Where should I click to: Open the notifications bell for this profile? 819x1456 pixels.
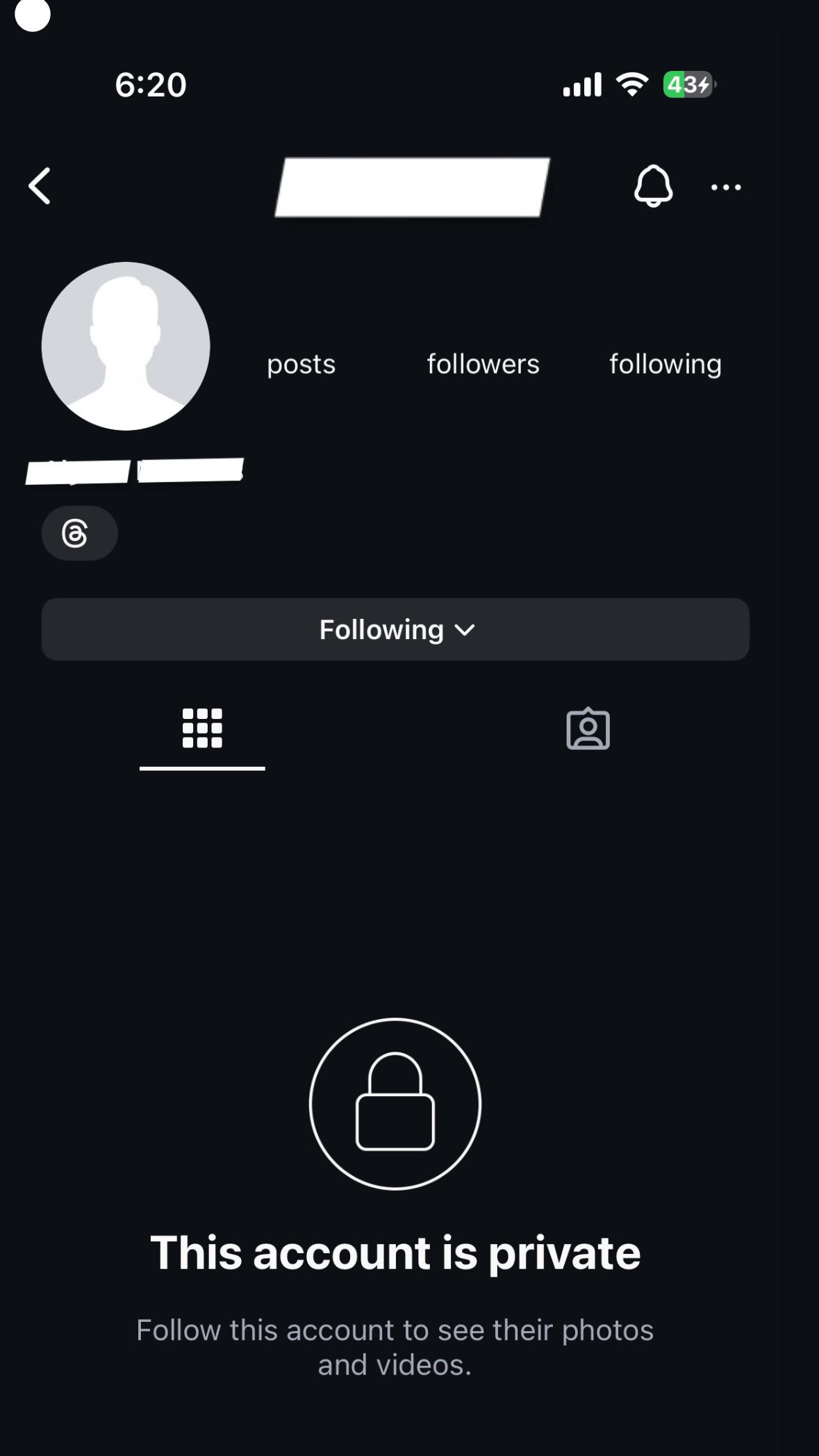coord(653,186)
